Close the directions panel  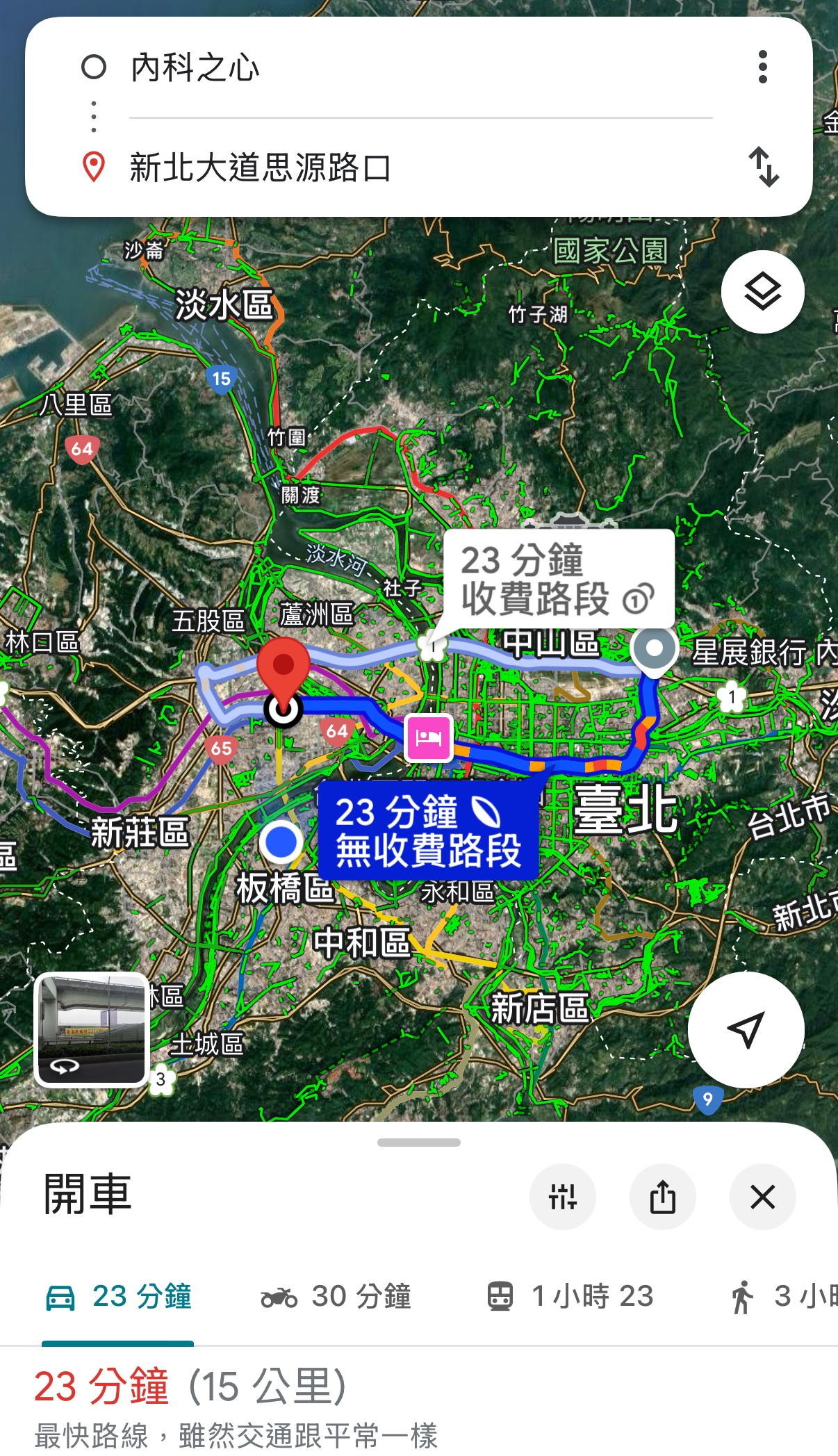coord(762,1197)
